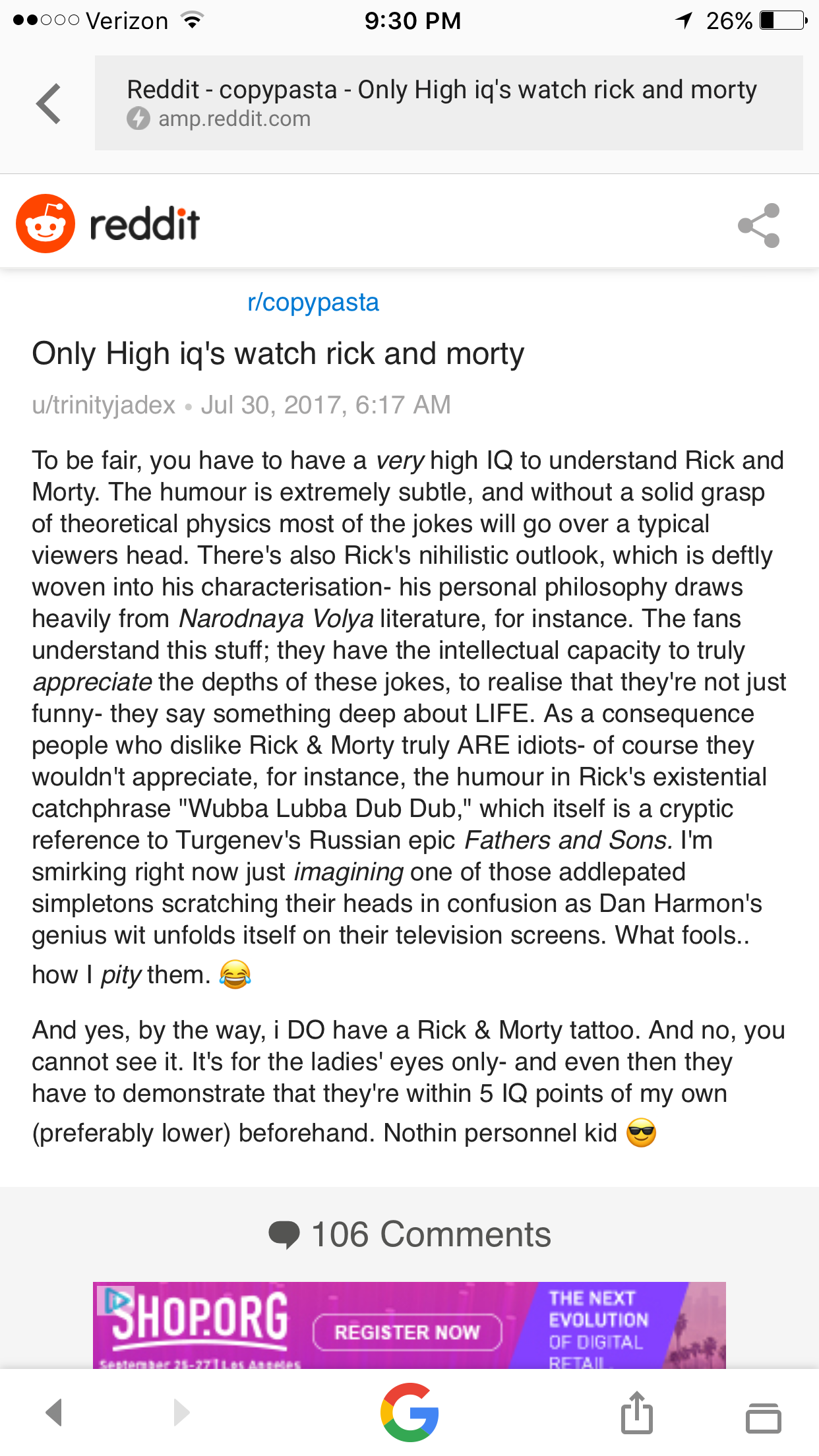Tap Register Now on Shop.org ad
The image size is (819, 1456).
tap(407, 1332)
